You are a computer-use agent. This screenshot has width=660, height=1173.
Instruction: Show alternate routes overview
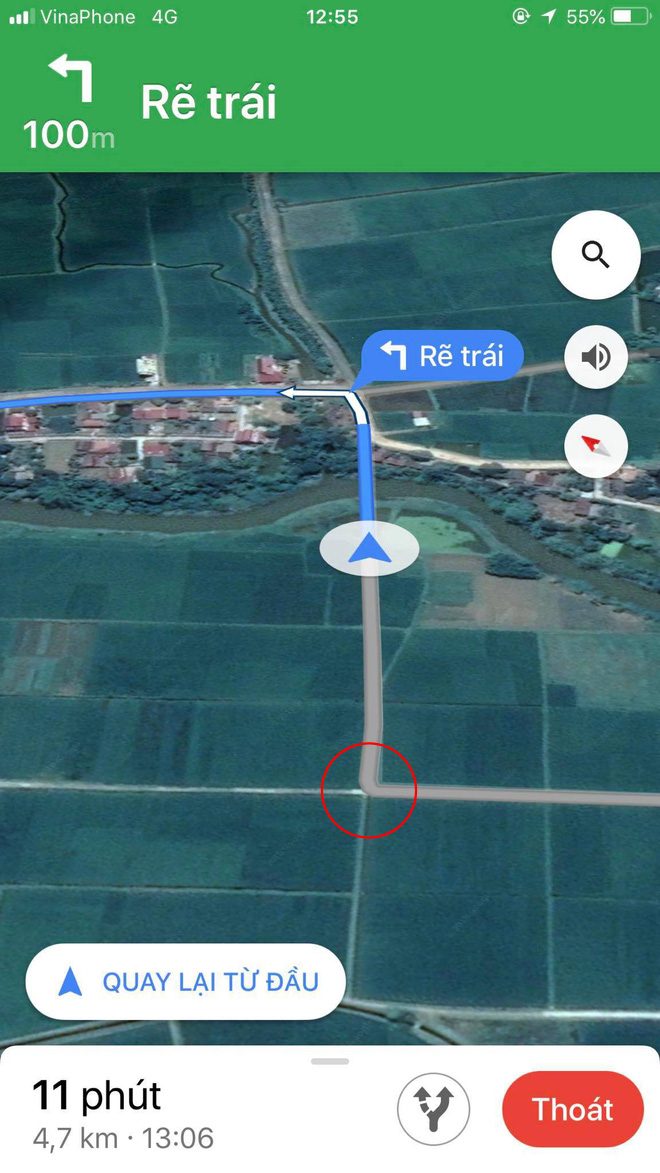pos(433,1109)
